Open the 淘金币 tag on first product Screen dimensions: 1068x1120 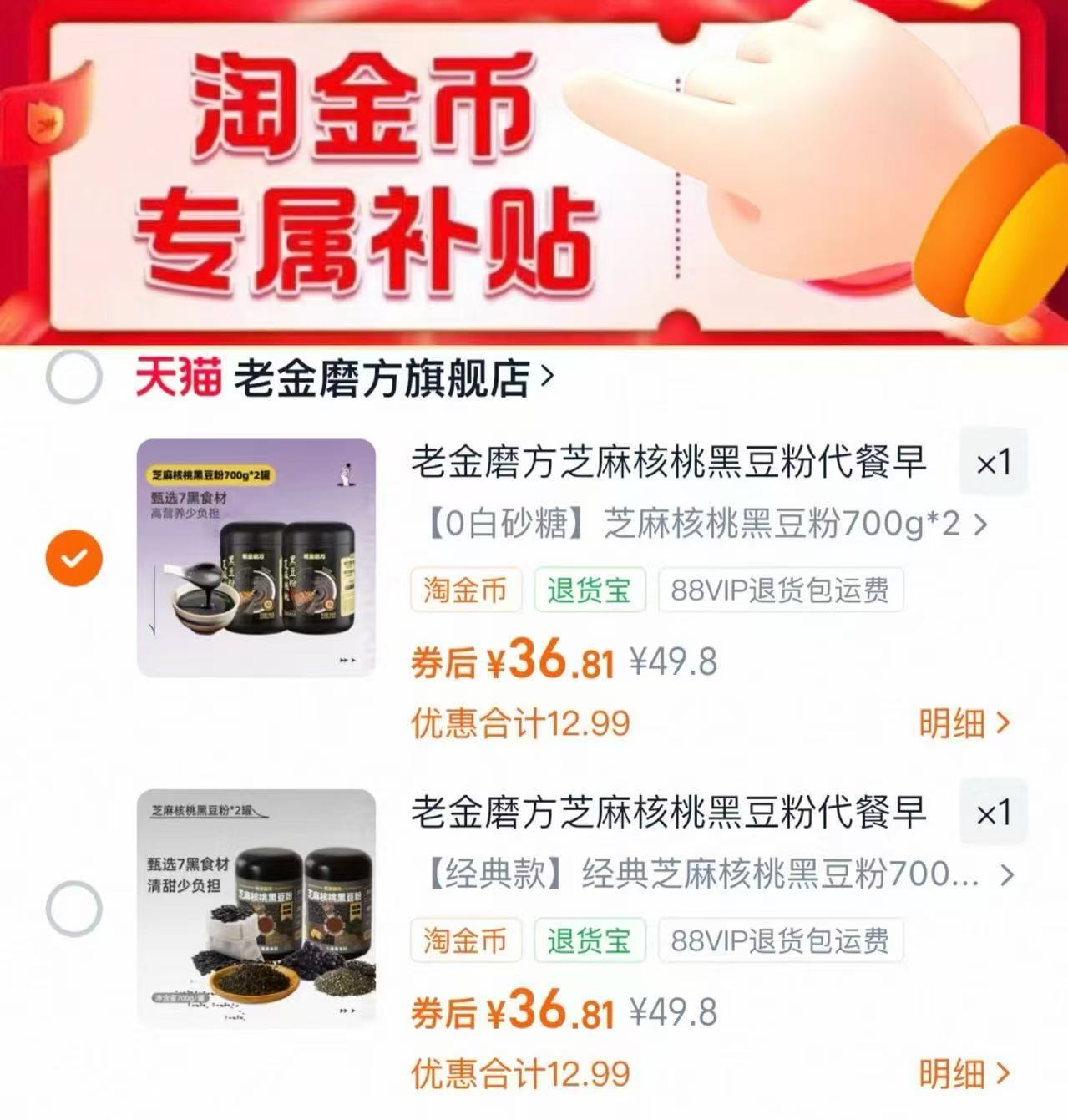(465, 590)
